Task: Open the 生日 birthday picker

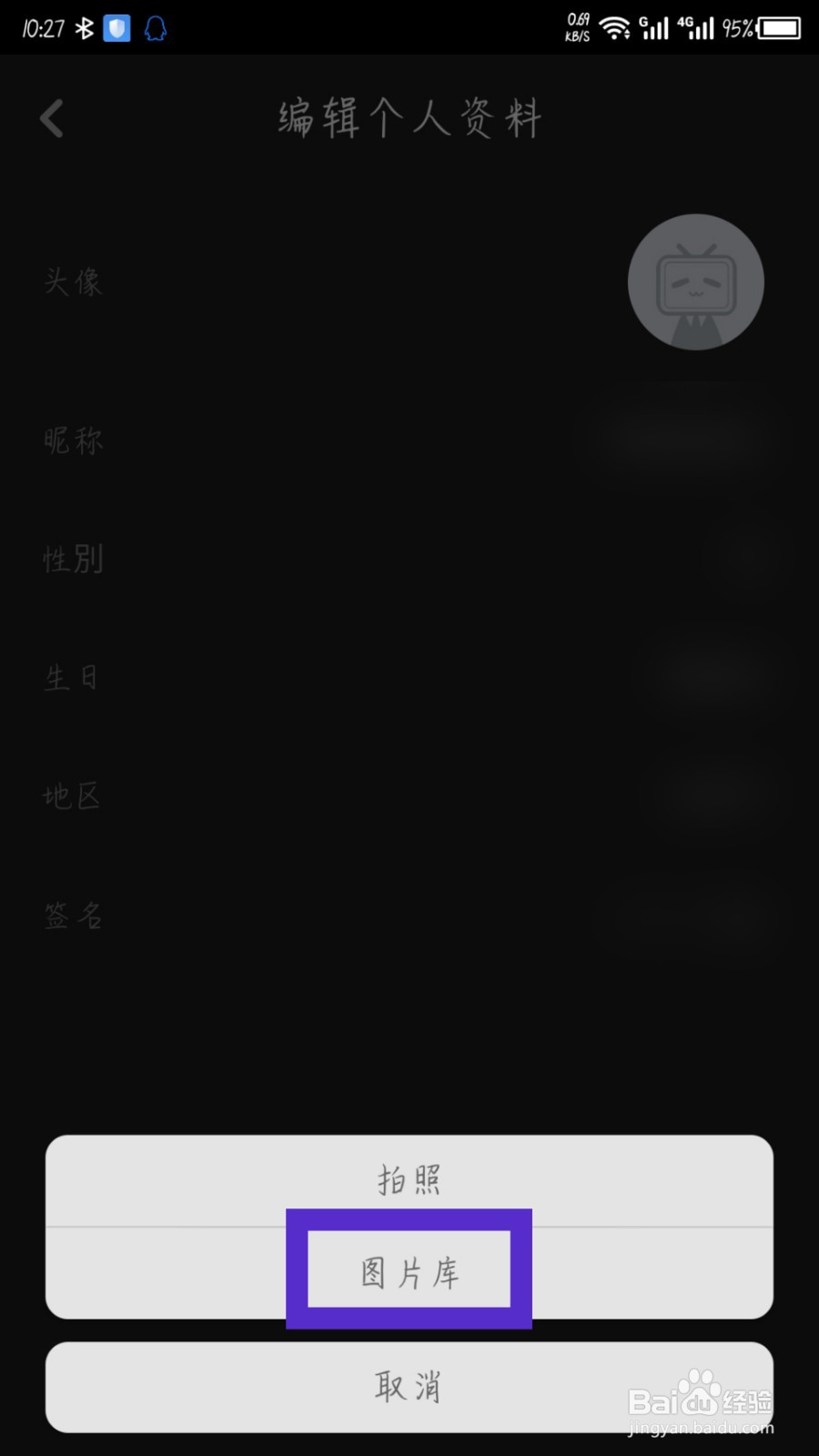Action: (x=409, y=676)
